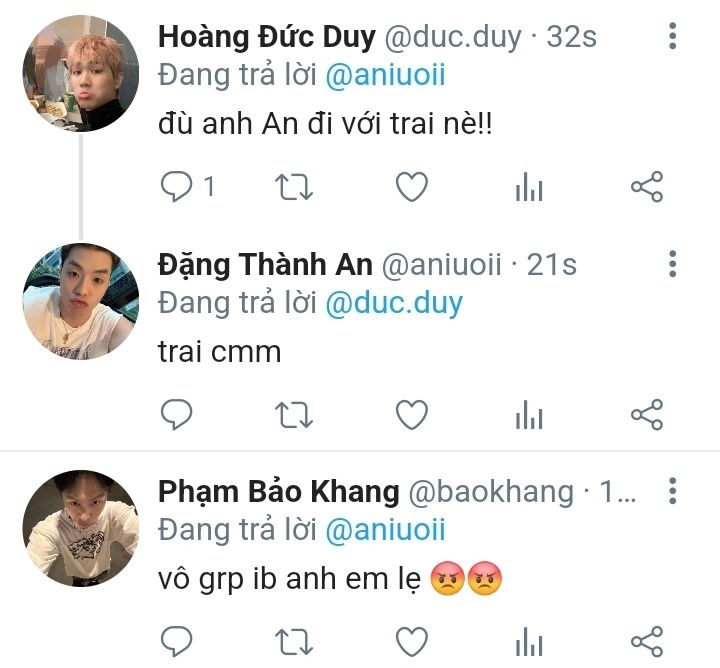This screenshot has width=720, height=668.
Task: Like Đặng Thành An's tweet
Action: point(411,414)
